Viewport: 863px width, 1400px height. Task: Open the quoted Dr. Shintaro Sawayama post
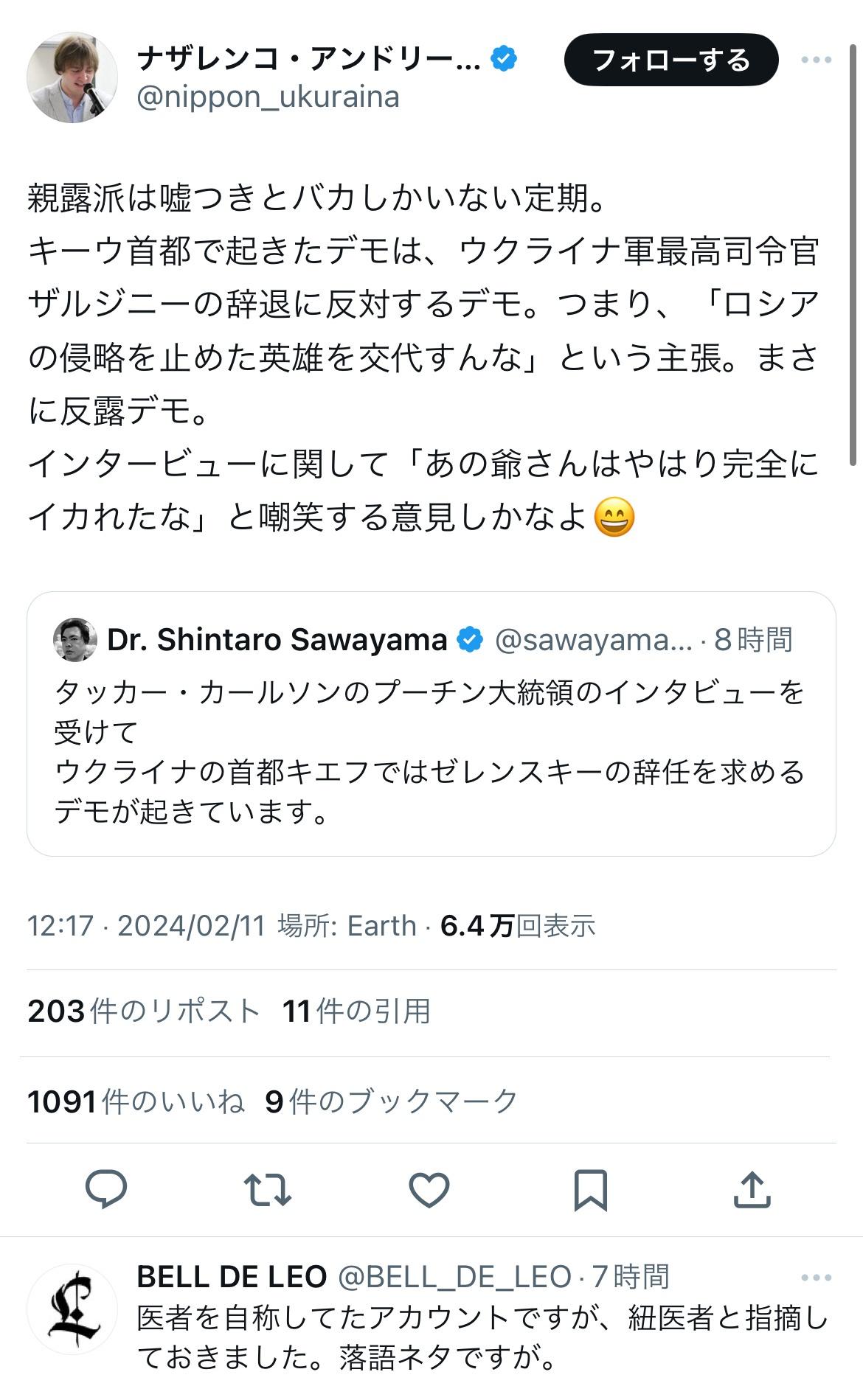(431, 723)
